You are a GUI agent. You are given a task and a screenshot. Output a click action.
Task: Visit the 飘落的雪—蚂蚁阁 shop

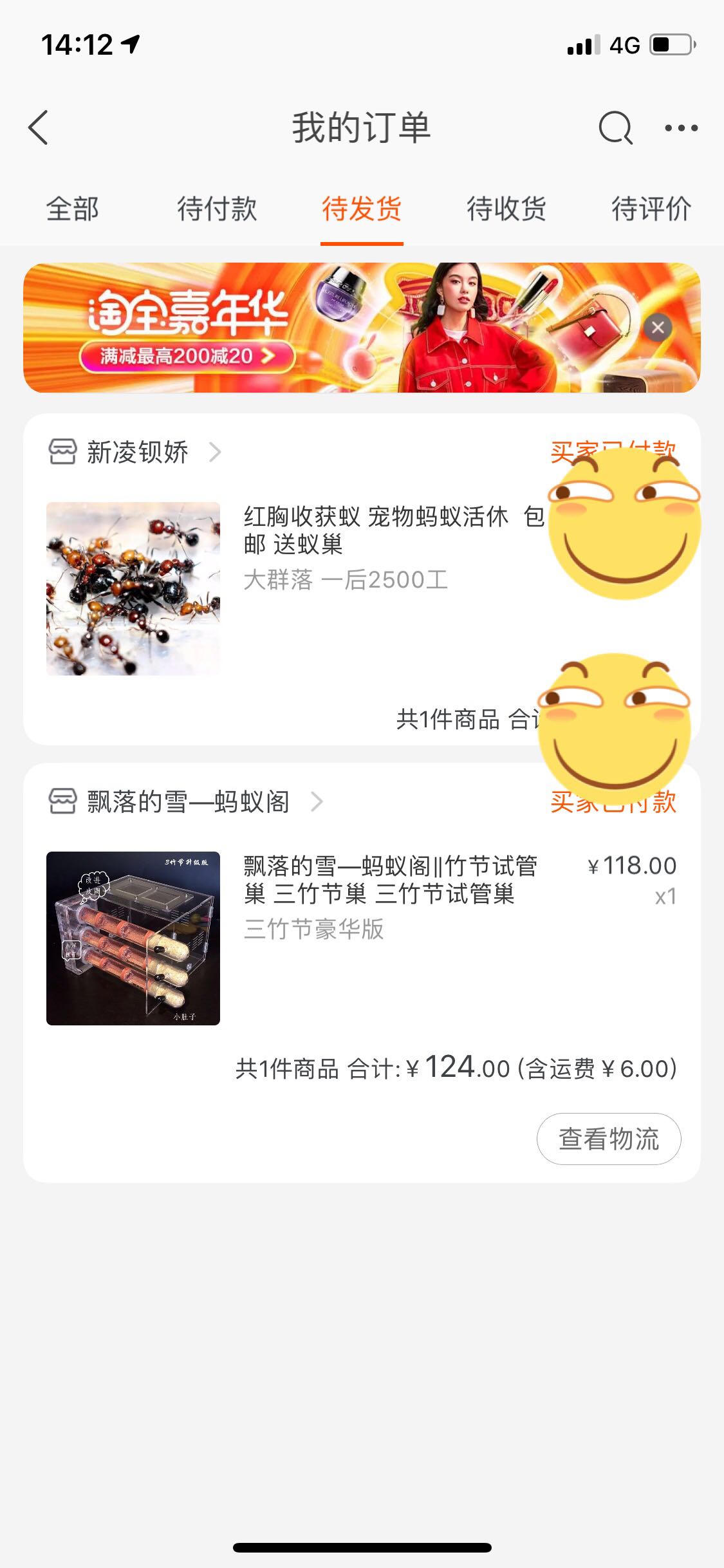[x=188, y=802]
